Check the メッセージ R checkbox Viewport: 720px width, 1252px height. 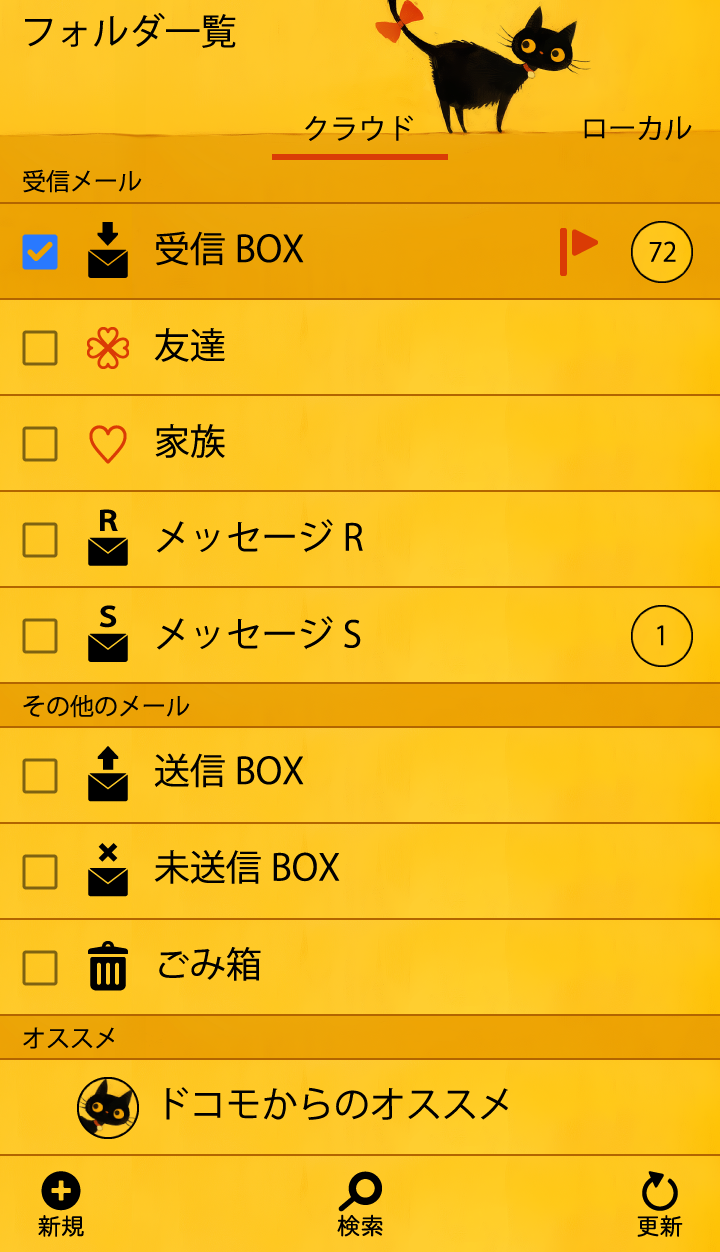click(x=40, y=540)
